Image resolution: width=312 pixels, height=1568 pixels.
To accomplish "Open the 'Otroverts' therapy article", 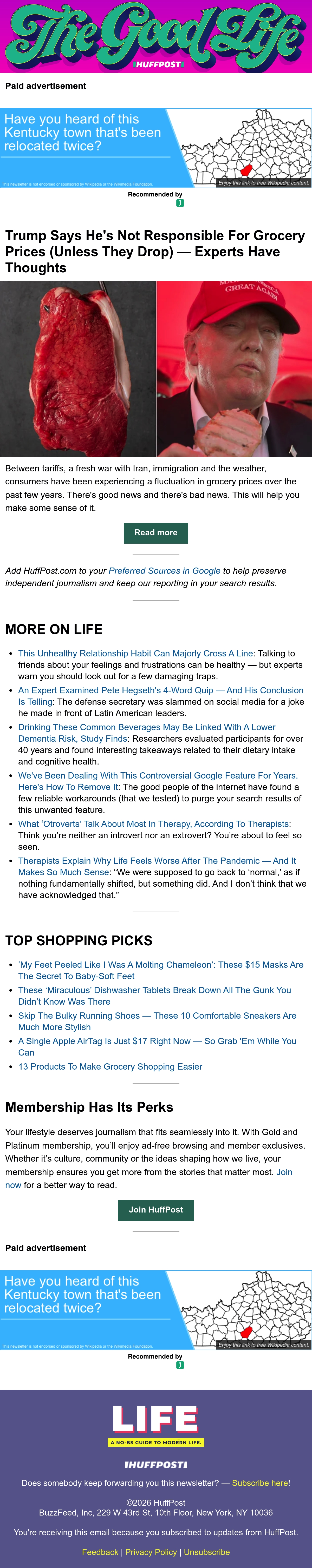I will 154,823.
